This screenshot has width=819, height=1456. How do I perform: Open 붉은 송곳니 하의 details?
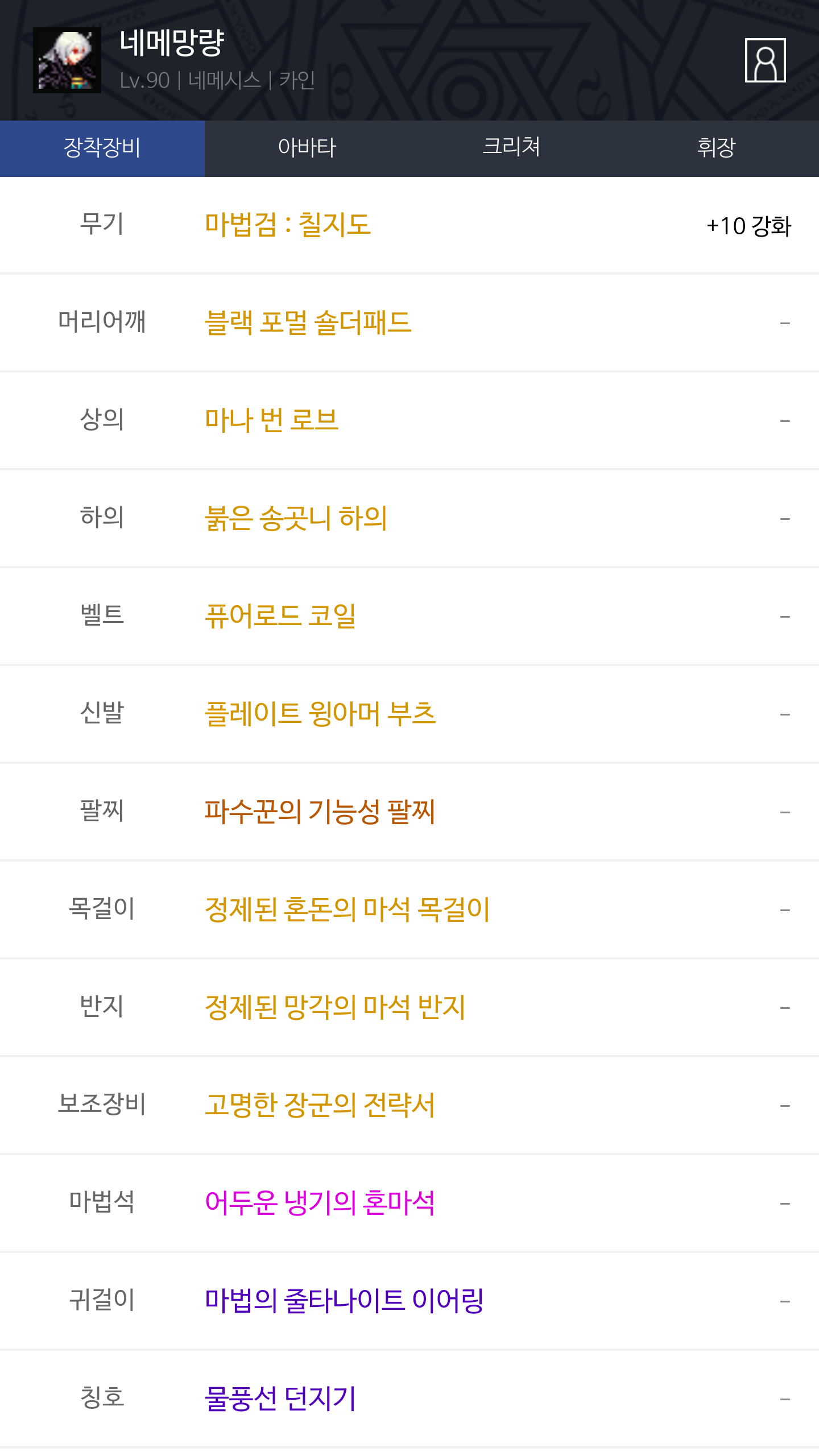[296, 518]
